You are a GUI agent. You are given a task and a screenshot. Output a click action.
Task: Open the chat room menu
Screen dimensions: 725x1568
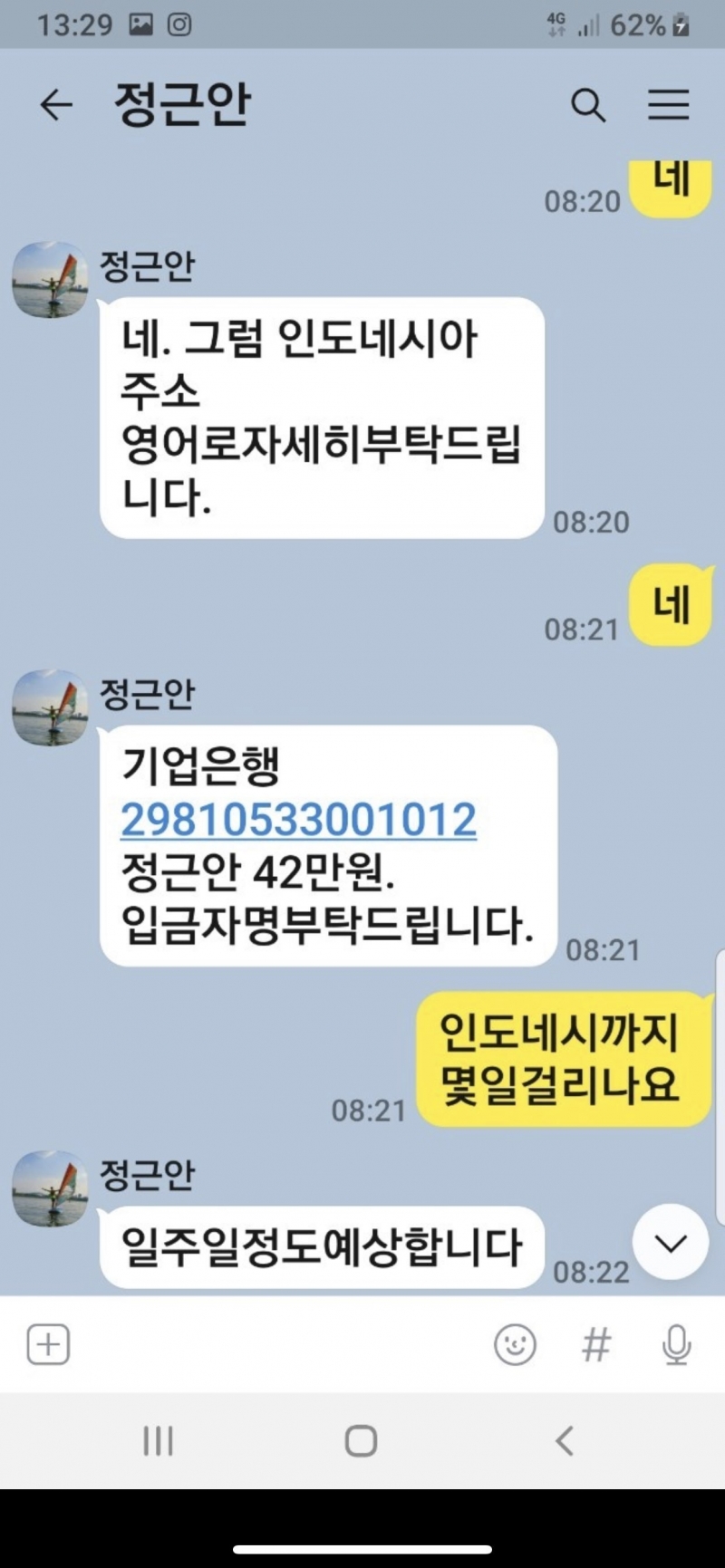tap(668, 106)
